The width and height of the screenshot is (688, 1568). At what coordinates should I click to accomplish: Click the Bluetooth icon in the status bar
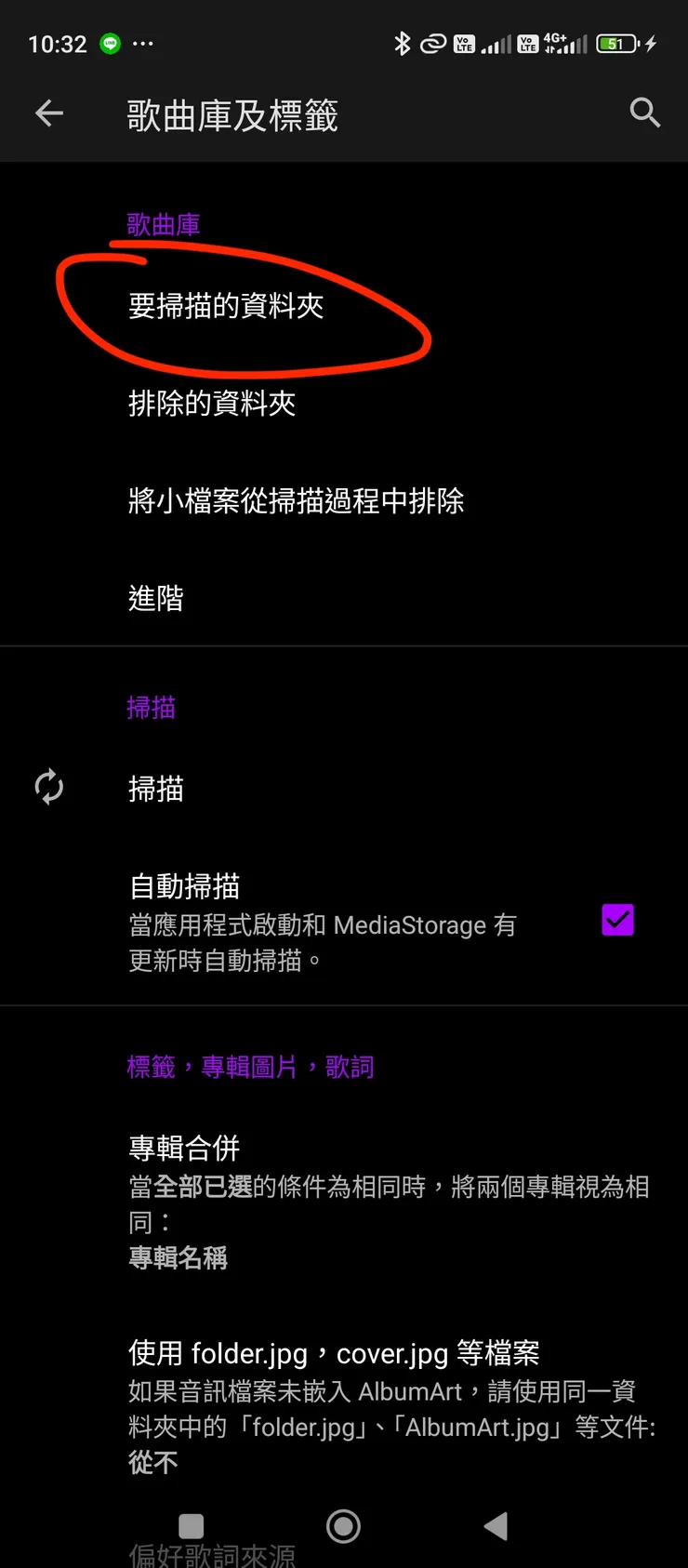point(404,43)
